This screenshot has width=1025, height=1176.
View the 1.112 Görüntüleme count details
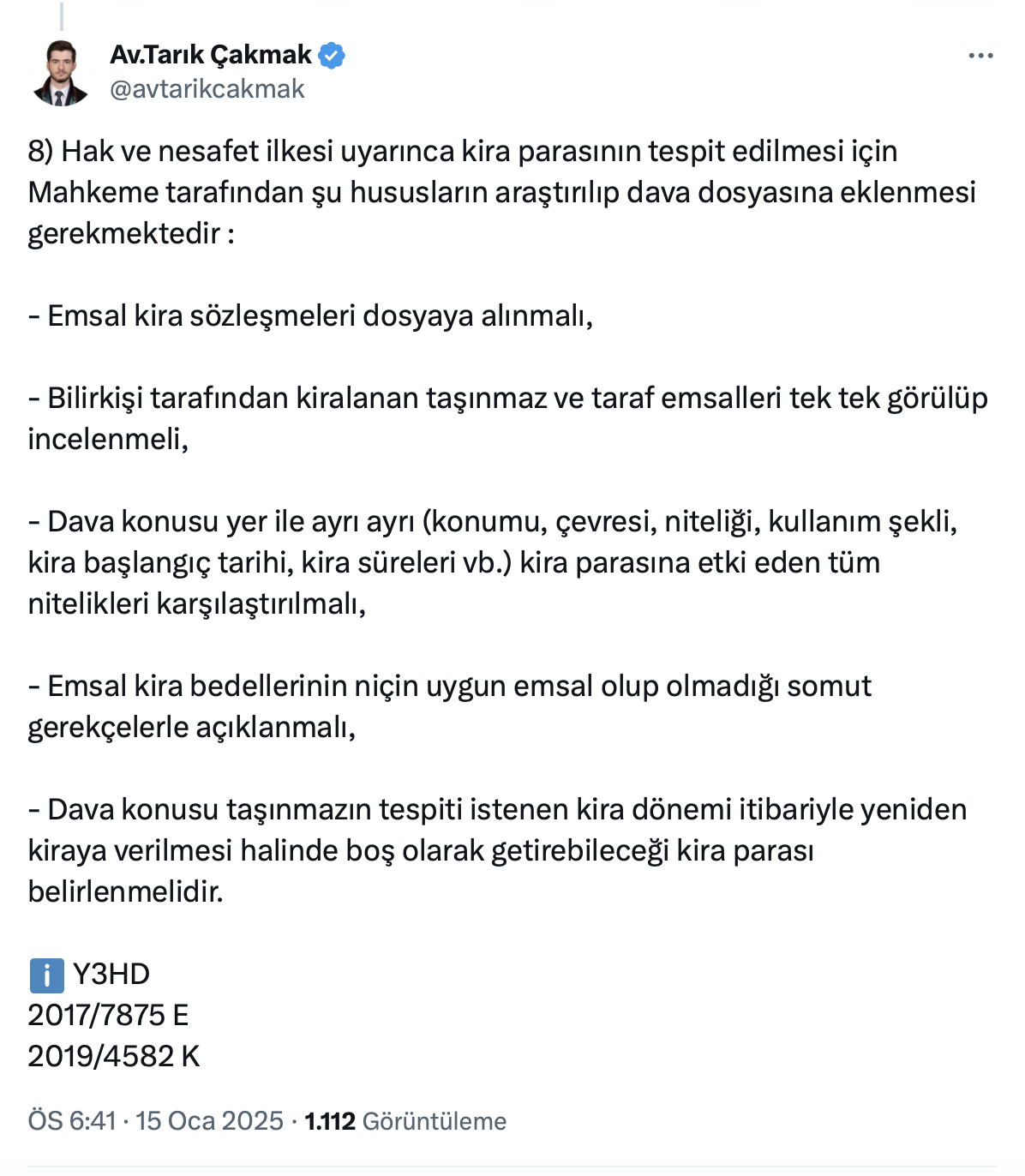[405, 1121]
